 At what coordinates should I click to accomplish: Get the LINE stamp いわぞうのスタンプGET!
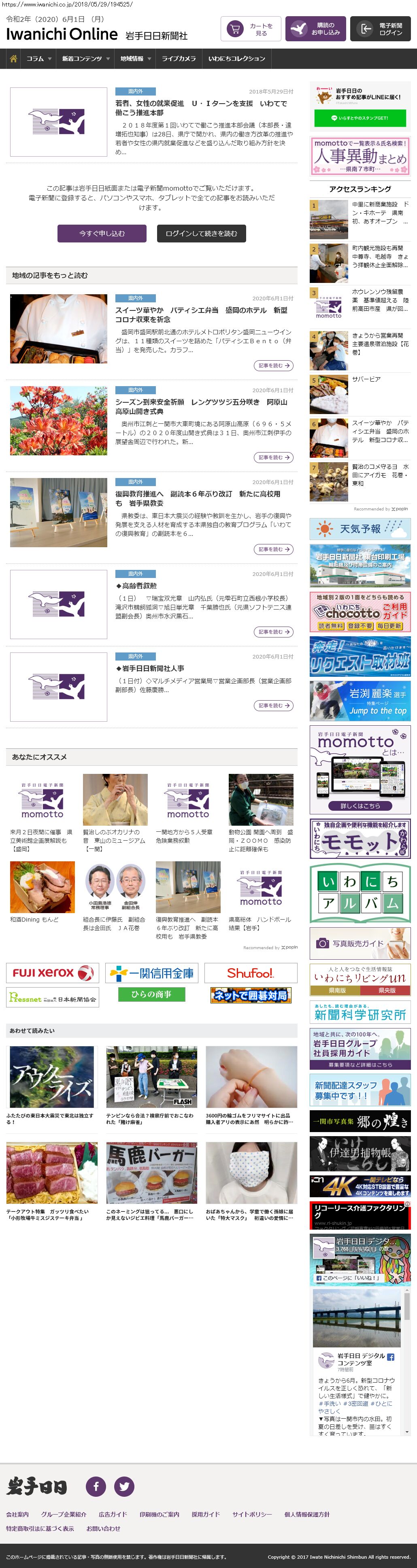coord(360,118)
